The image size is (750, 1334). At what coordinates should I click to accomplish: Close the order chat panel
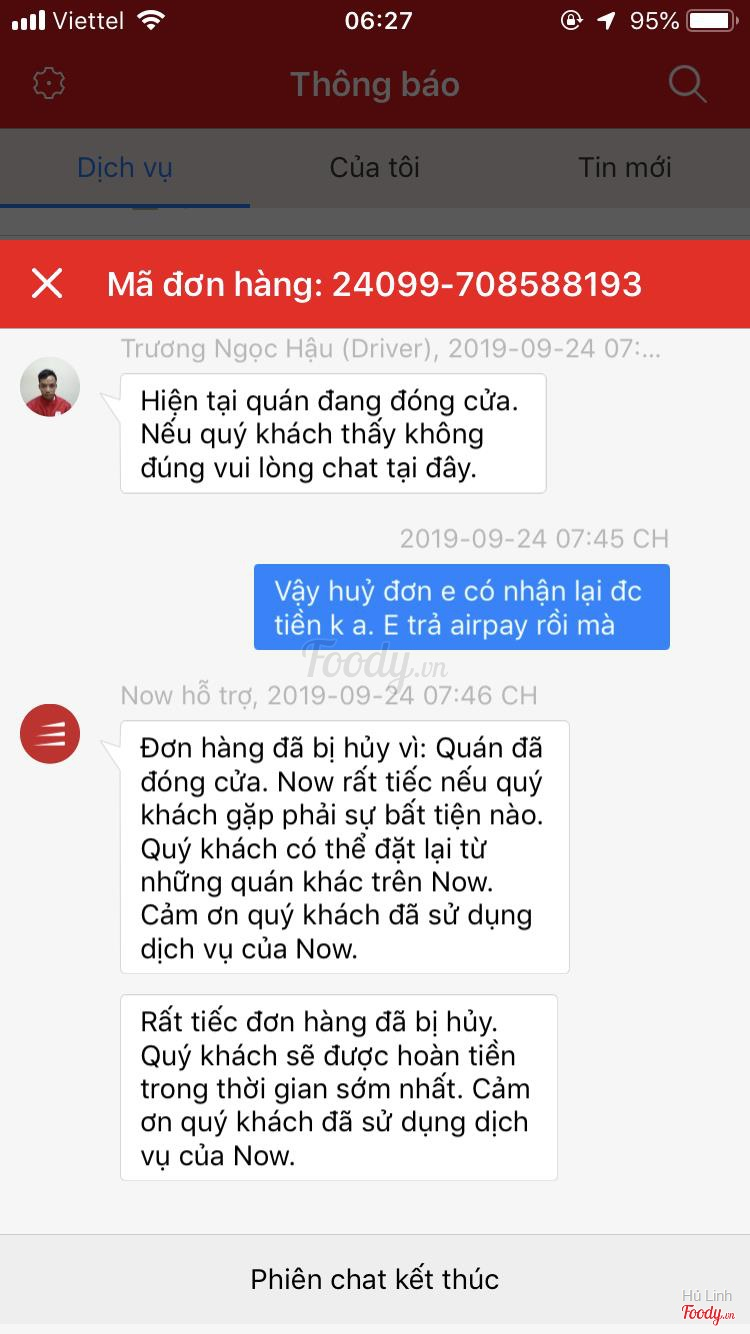47,284
